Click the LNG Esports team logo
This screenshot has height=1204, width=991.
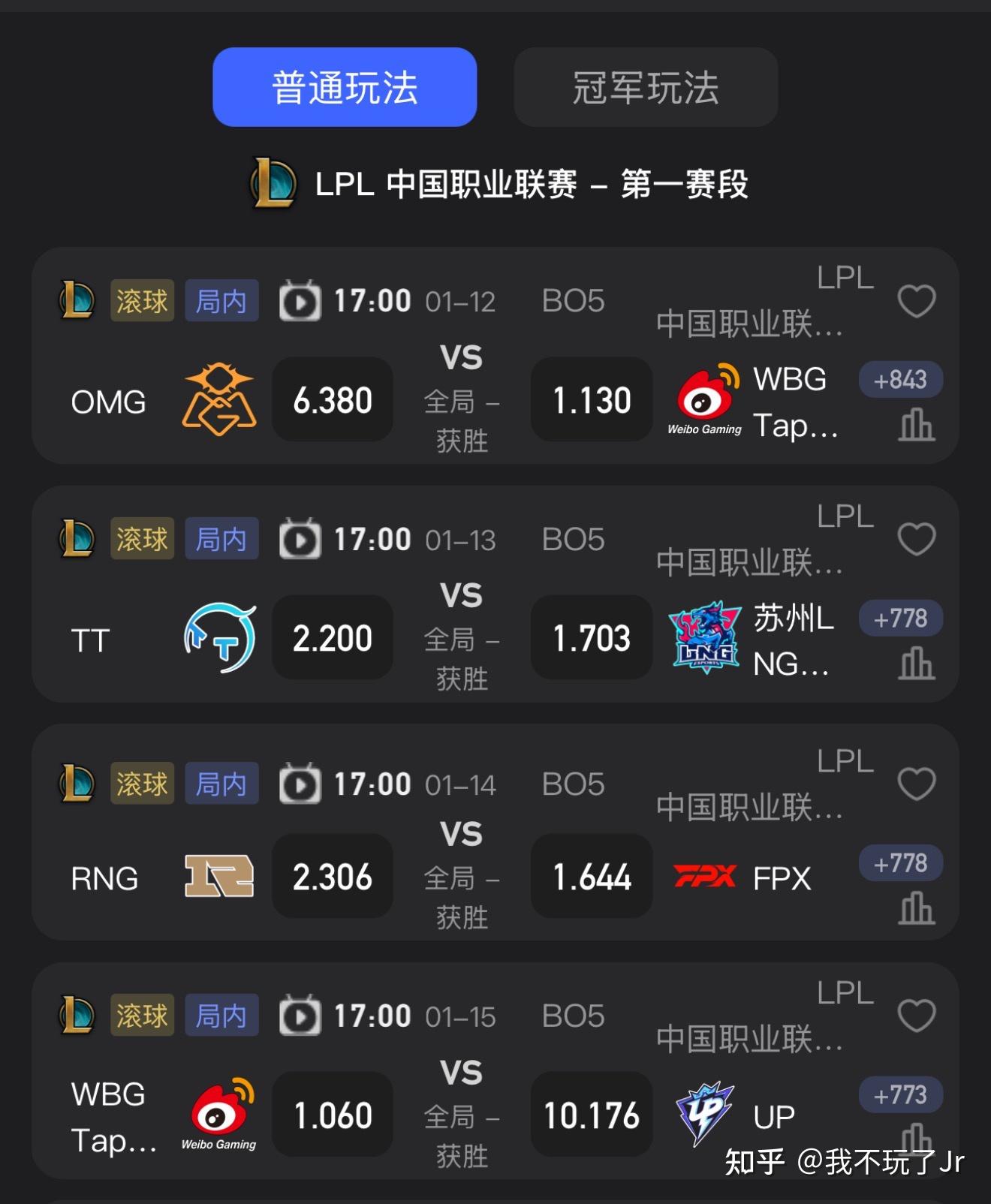point(704,637)
